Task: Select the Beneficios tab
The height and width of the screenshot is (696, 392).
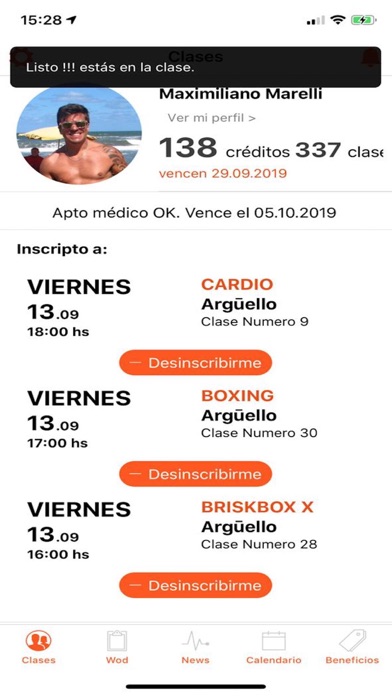Action: click(x=352, y=647)
